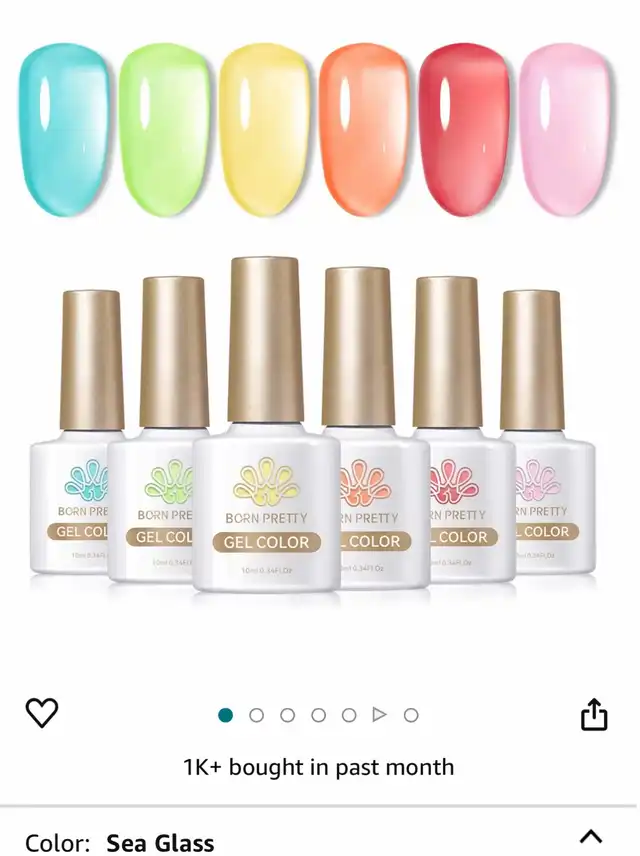Image resolution: width=640 pixels, height=856 pixels.
Task: Collapse the Color Sea Glass section
Action: [x=591, y=836]
